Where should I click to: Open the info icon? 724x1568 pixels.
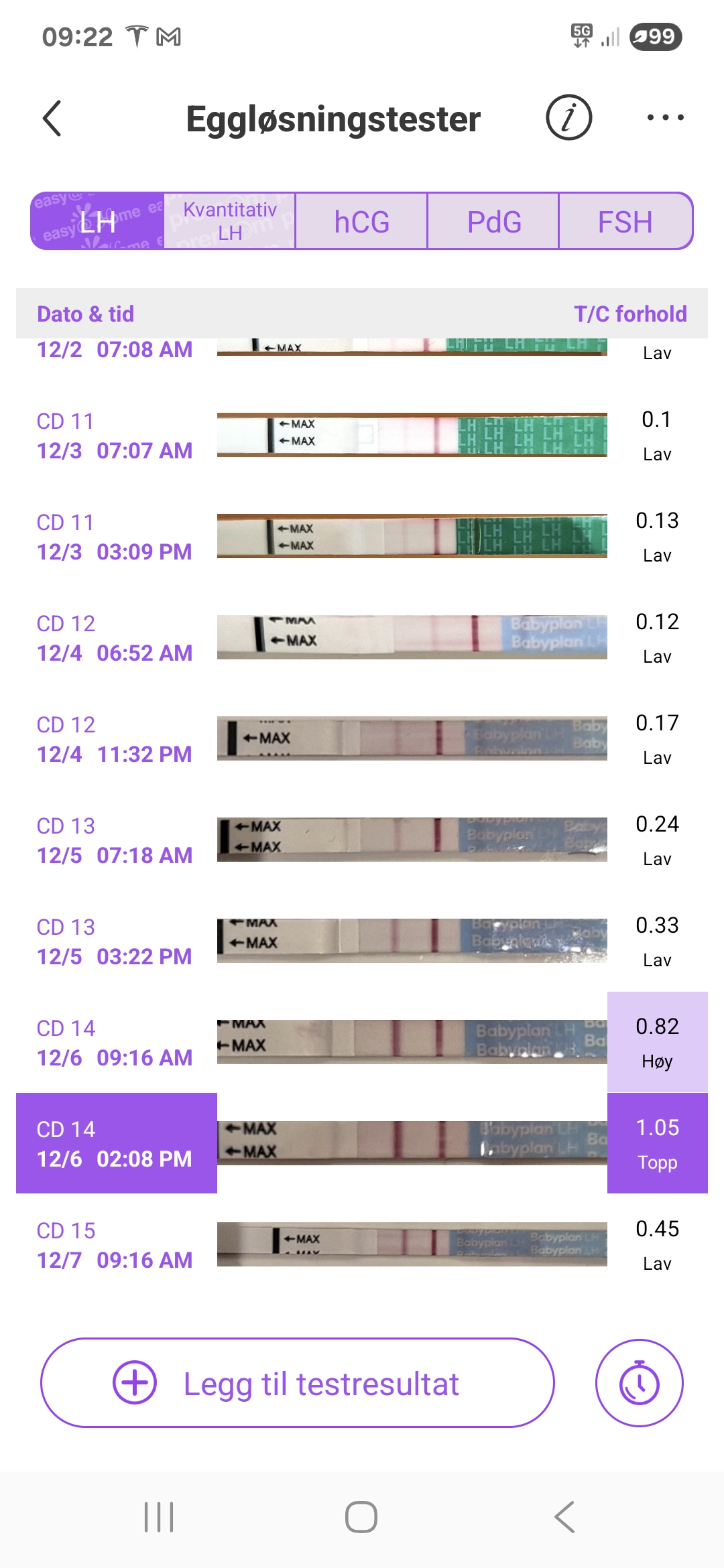568,118
